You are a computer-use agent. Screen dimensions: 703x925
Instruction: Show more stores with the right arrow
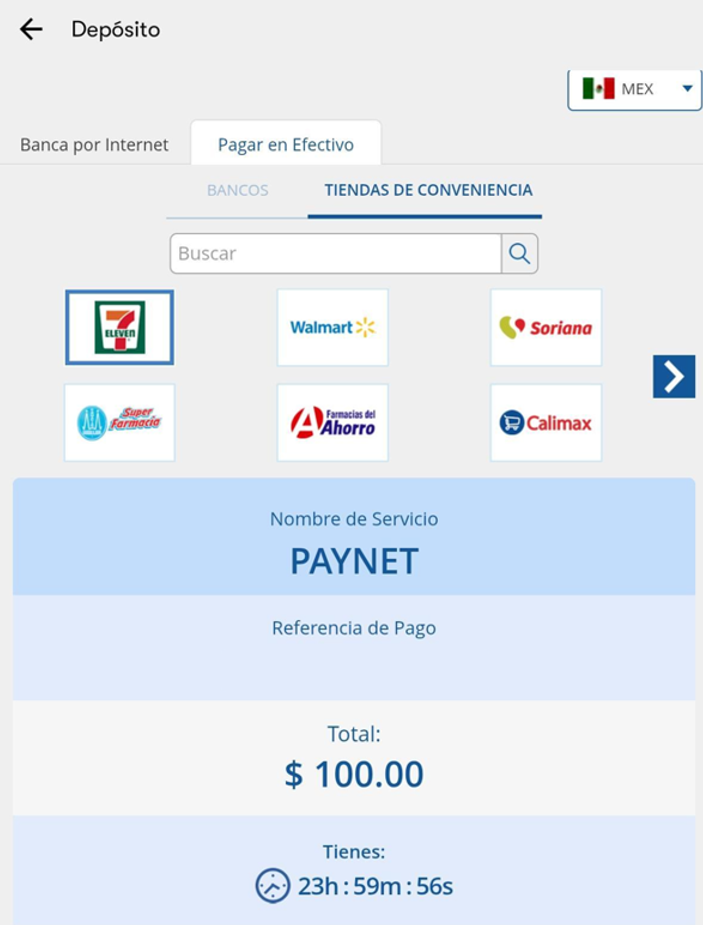673,377
